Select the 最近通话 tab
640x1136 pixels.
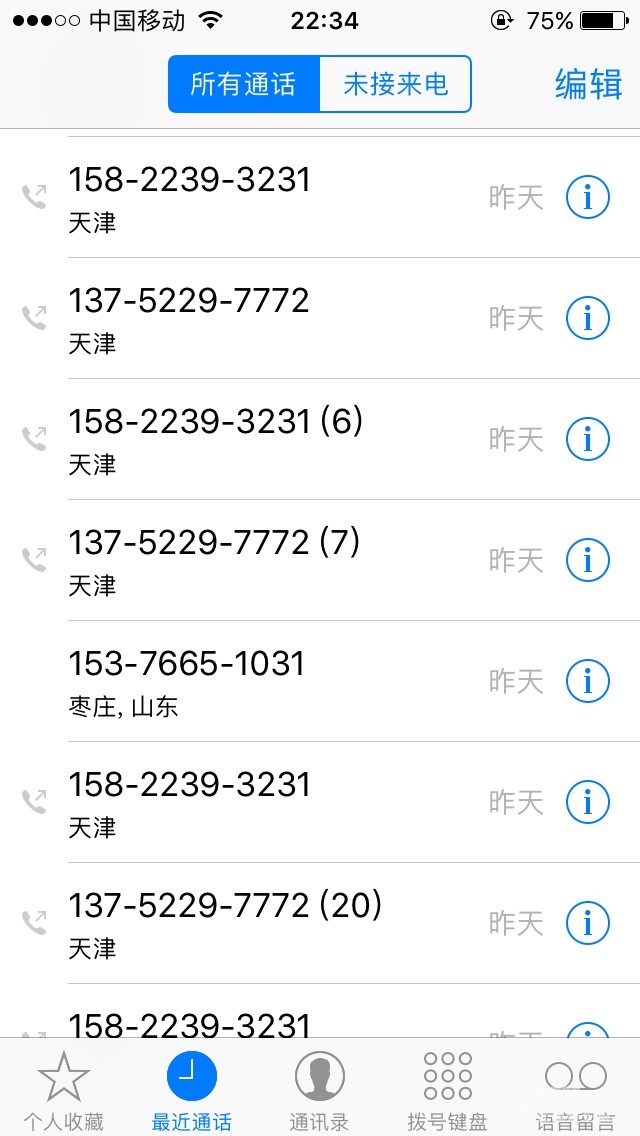(x=192, y=1089)
